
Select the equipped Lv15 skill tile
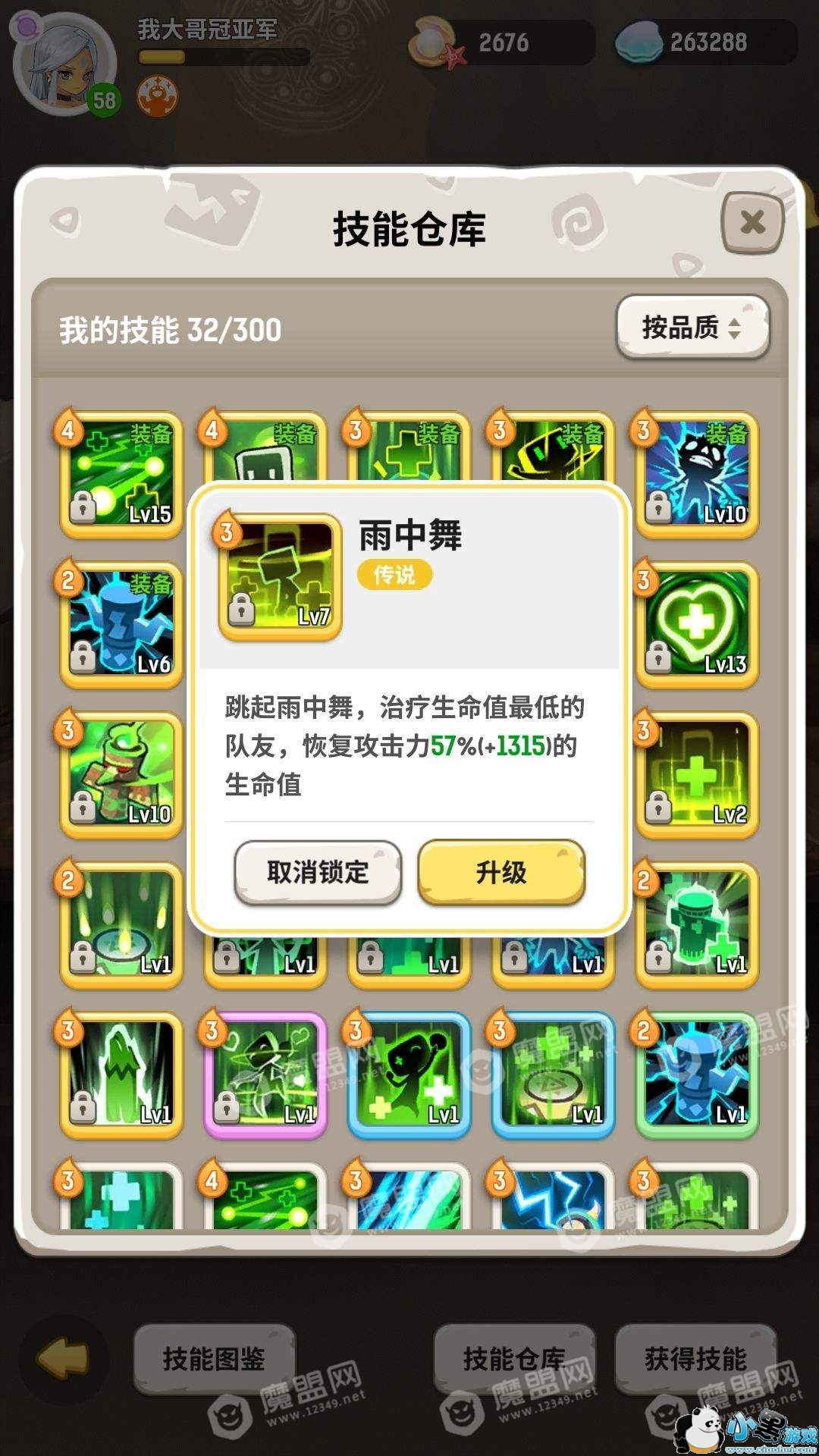click(121, 474)
